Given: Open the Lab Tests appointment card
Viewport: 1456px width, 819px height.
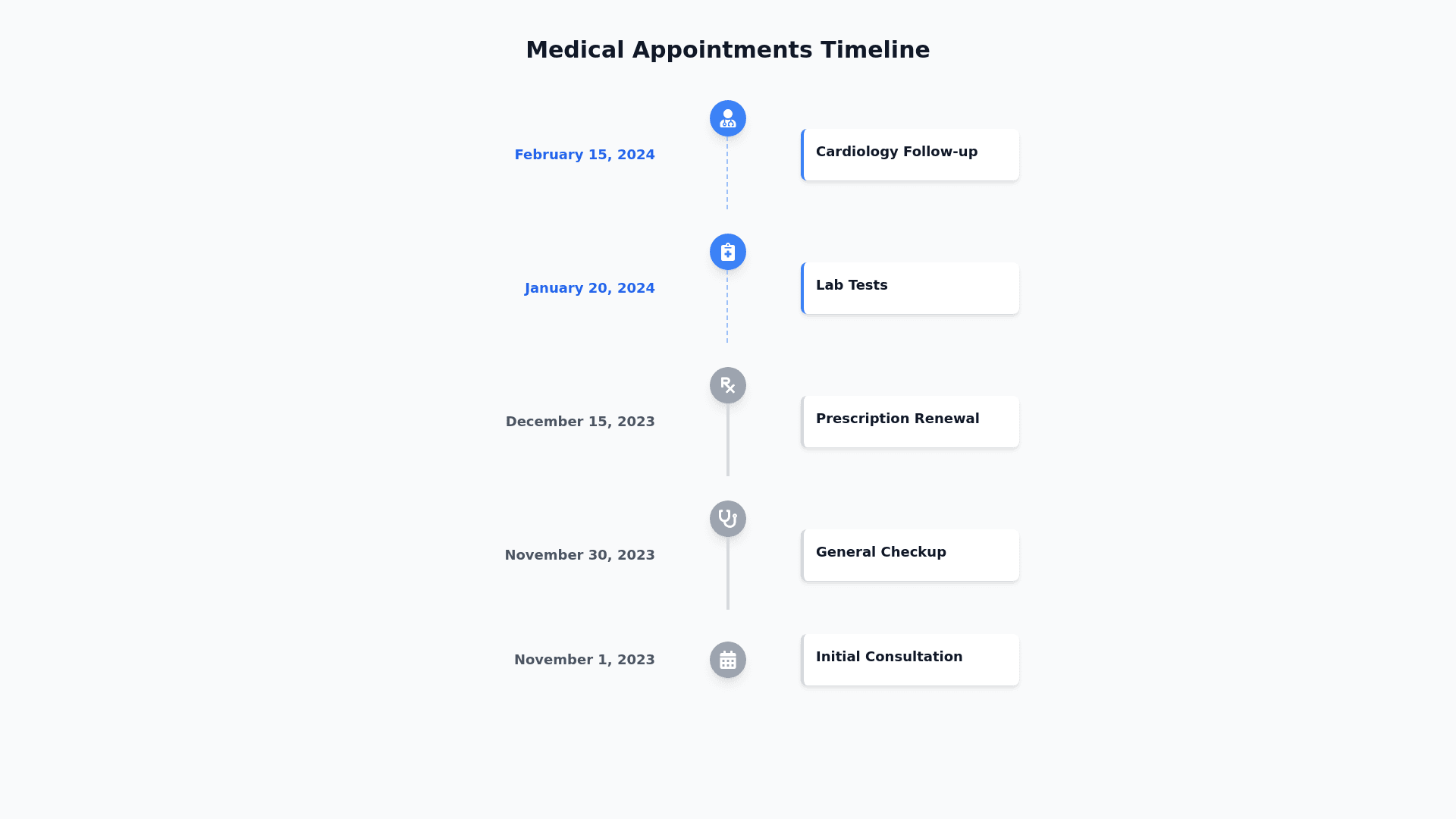Looking at the screenshot, I should click(x=910, y=288).
